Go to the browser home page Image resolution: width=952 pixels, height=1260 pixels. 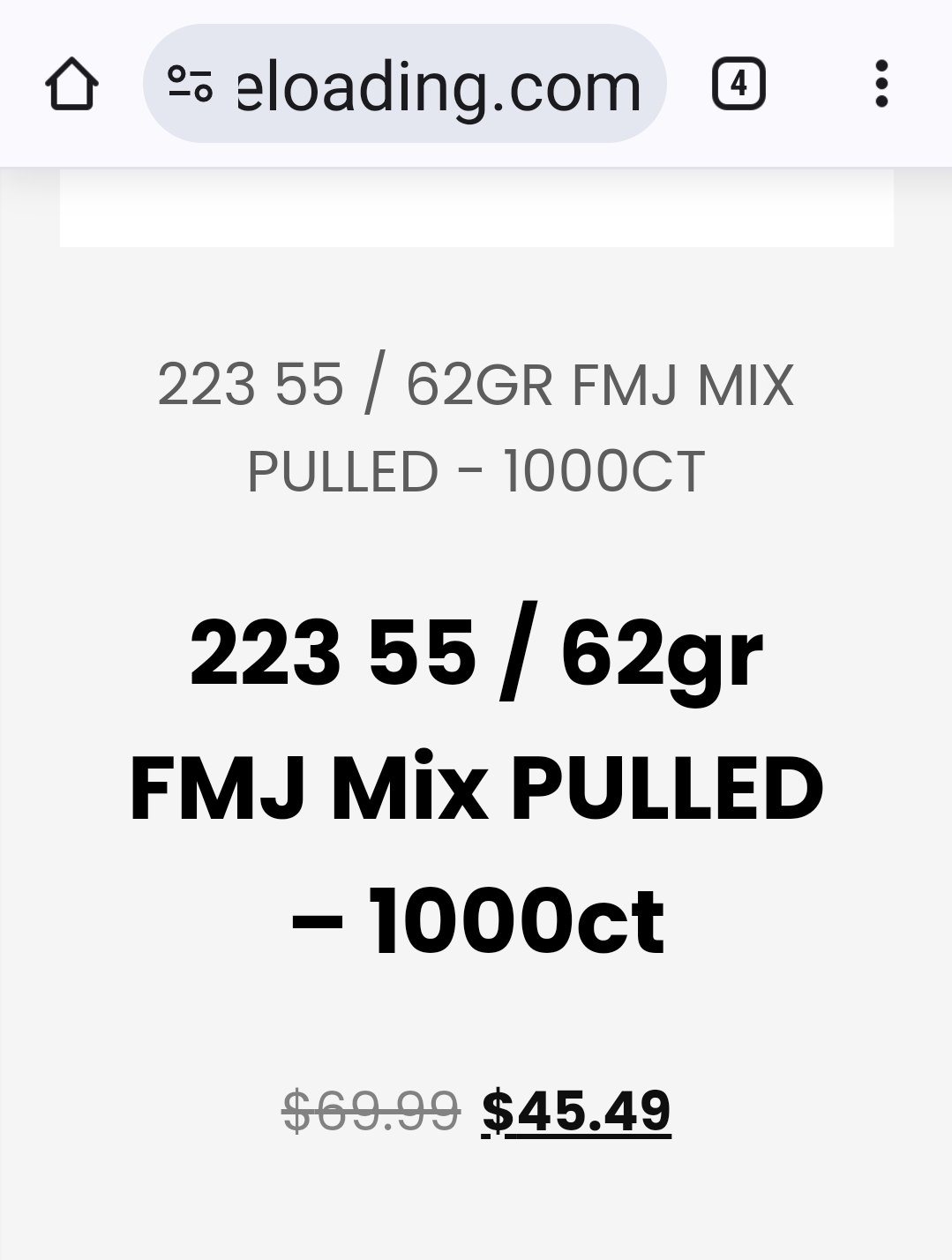tap(71, 85)
